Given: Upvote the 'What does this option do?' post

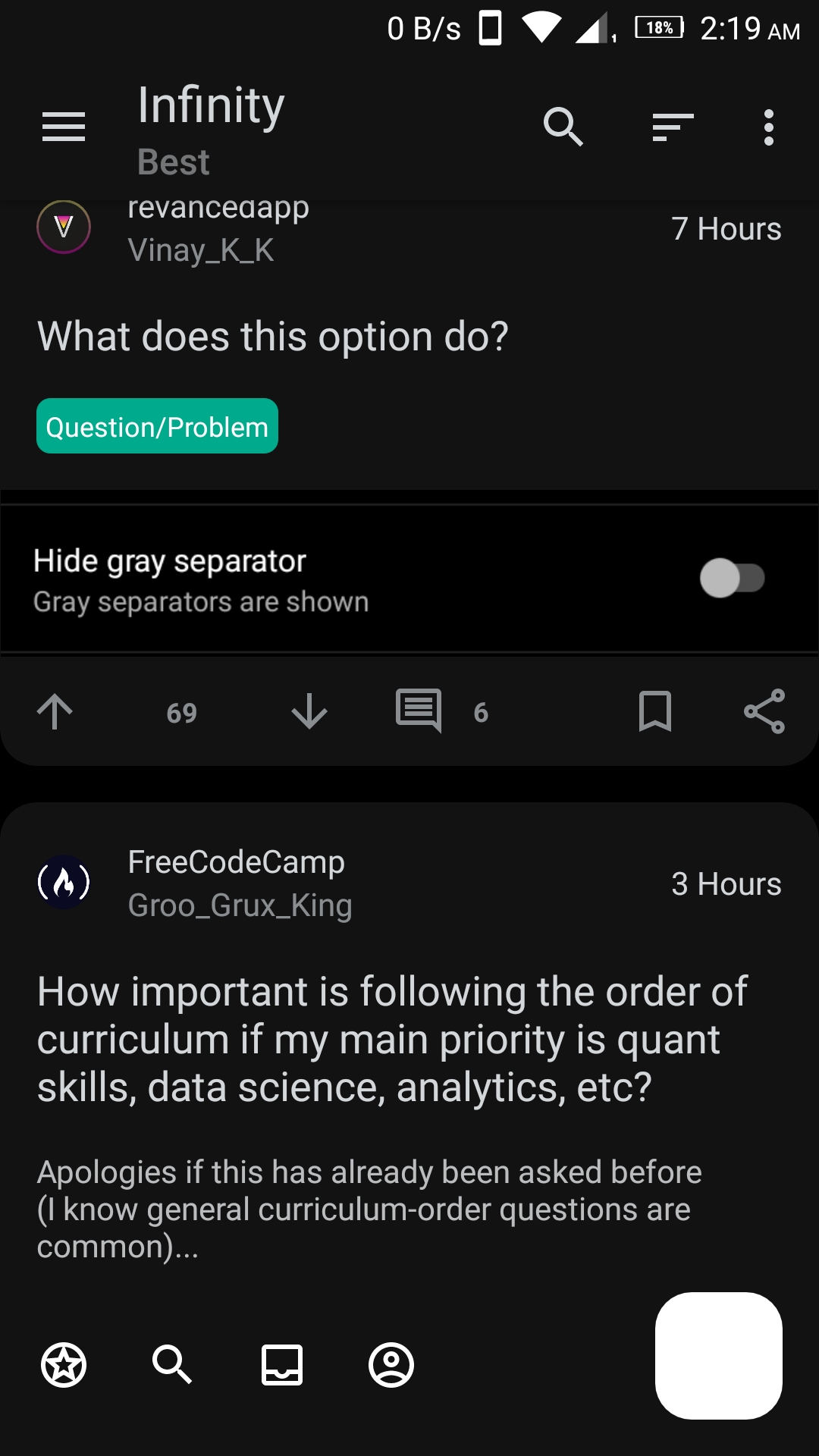Looking at the screenshot, I should (55, 711).
